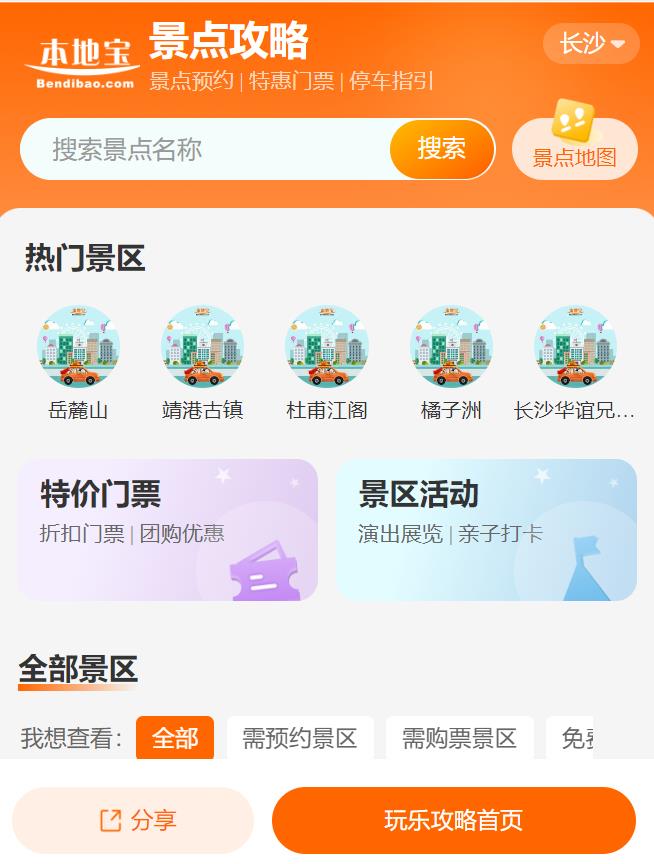
Task: Open the 长沙 city dropdown
Action: click(591, 44)
